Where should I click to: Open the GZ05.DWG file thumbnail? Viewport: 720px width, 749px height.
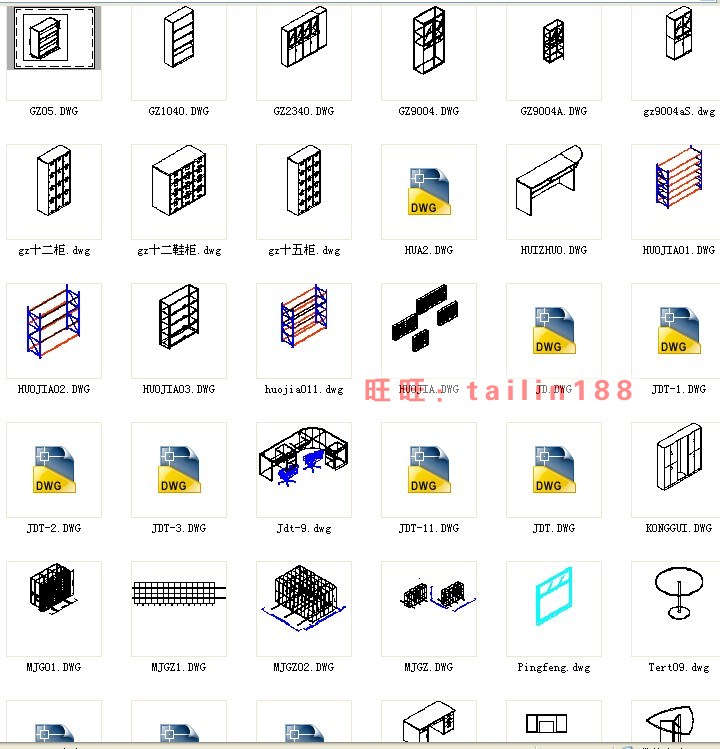tap(53, 40)
